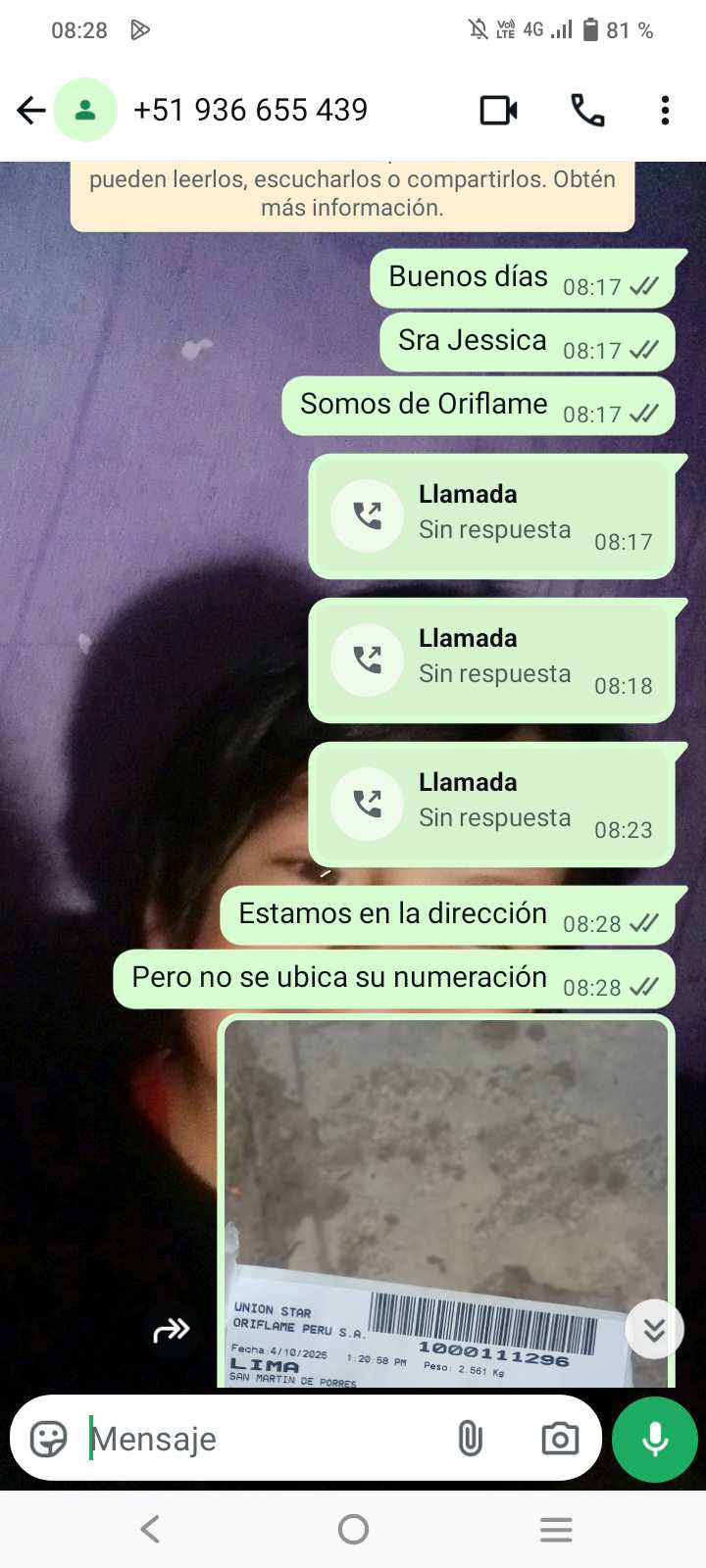Open the emoji and sticker picker

[48, 1439]
